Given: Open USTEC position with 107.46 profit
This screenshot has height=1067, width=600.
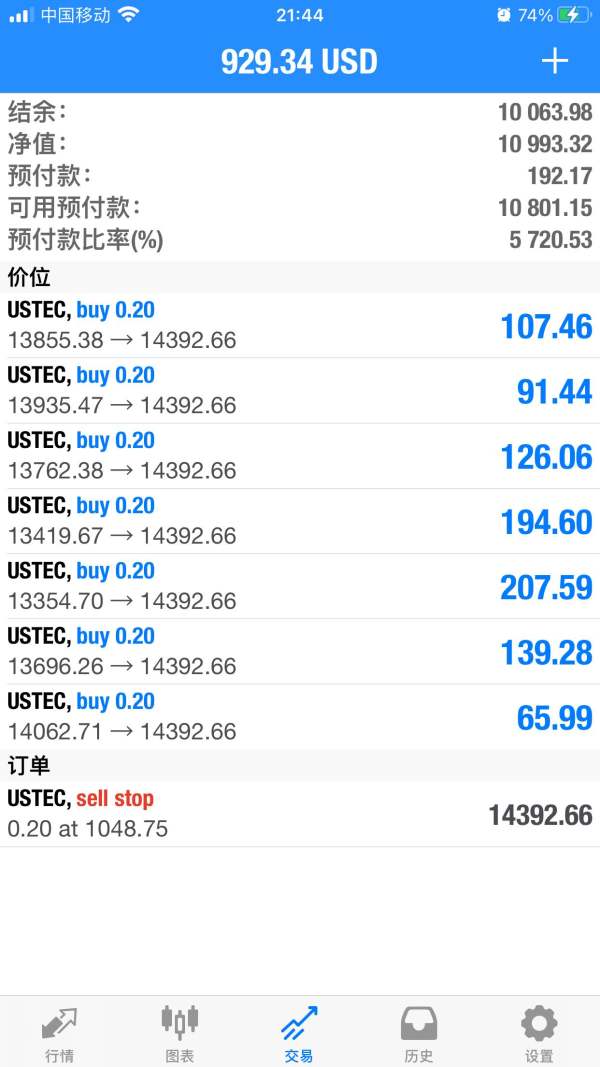Looking at the screenshot, I should (x=300, y=325).
